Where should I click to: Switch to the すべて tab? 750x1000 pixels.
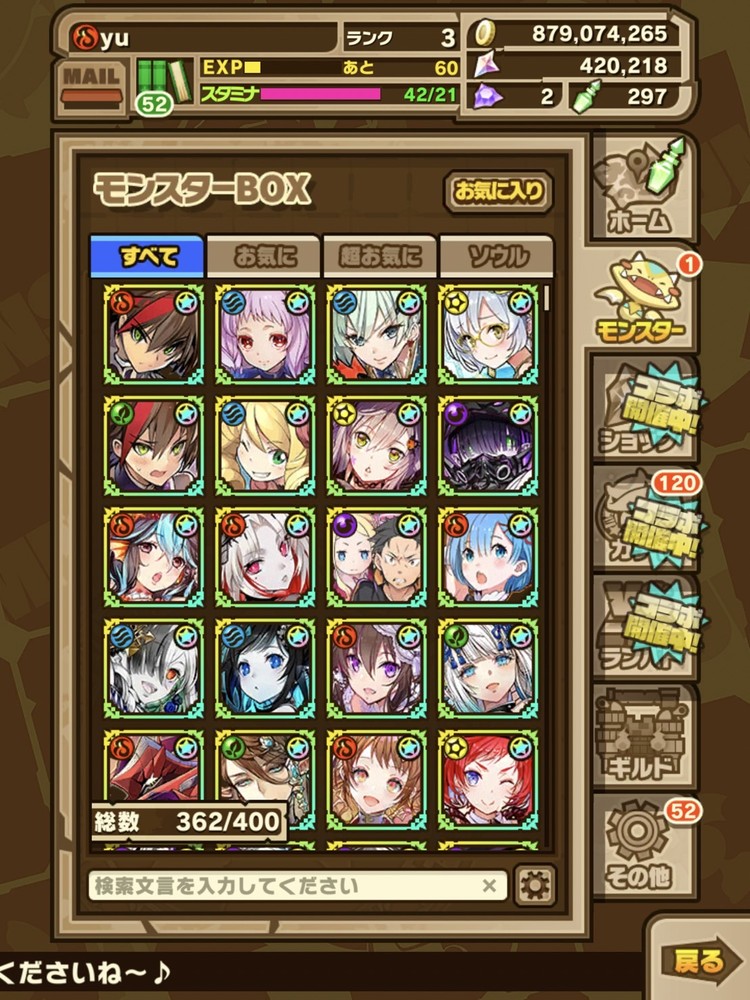coord(147,256)
